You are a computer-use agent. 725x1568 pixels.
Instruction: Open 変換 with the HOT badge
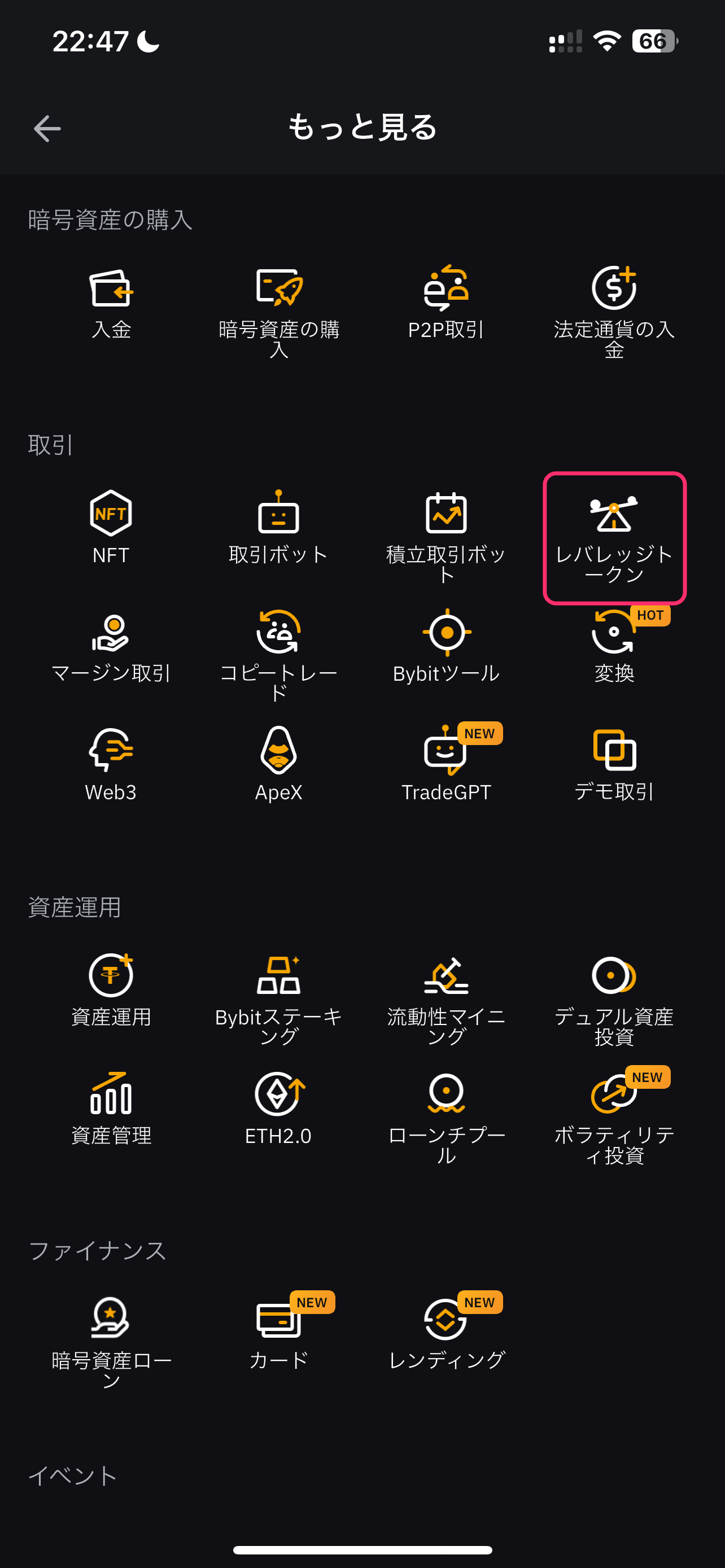(614, 646)
